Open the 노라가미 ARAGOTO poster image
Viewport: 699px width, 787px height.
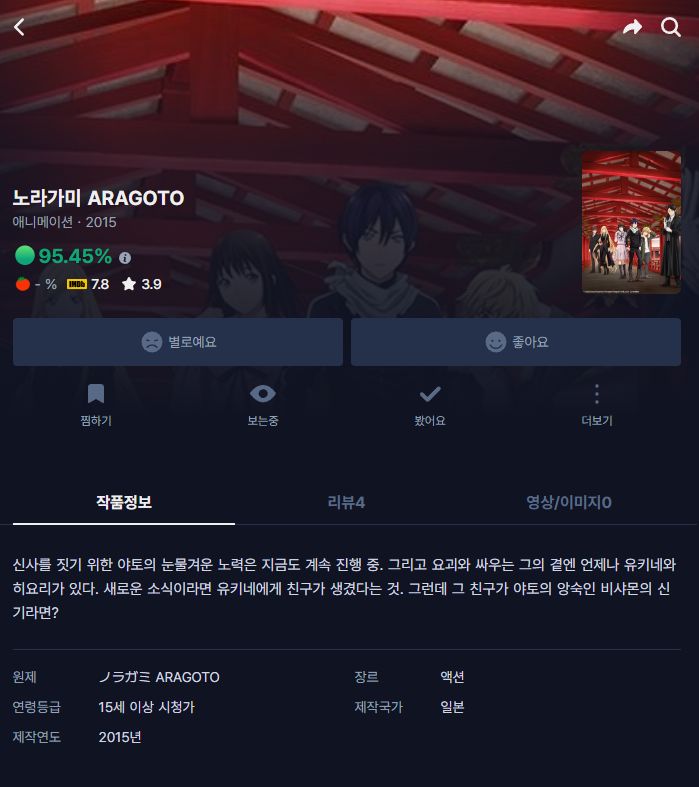(631, 222)
